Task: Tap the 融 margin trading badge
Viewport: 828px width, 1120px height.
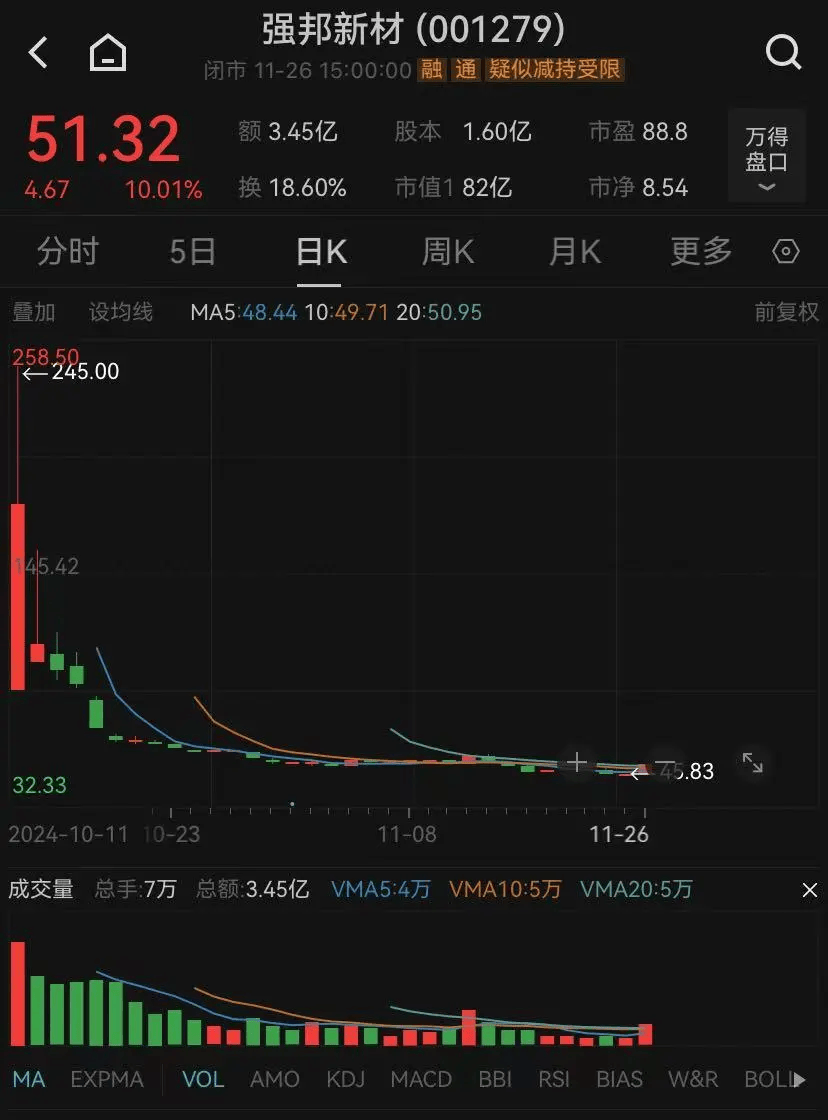Action: click(x=432, y=71)
